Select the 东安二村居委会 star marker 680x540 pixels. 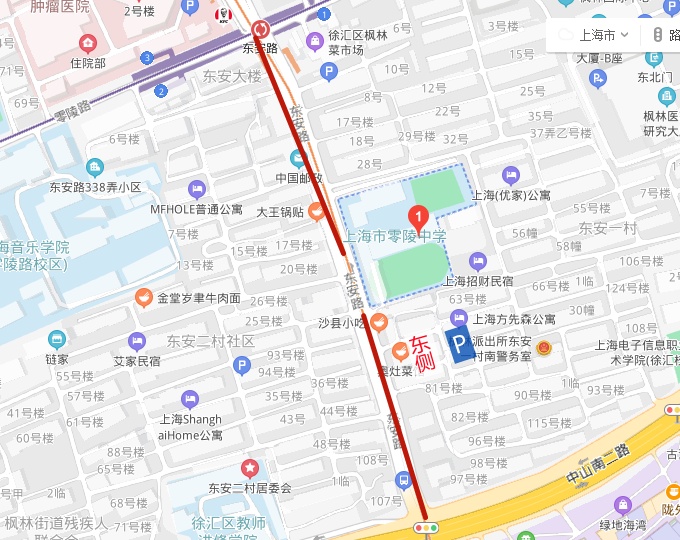coord(249,468)
